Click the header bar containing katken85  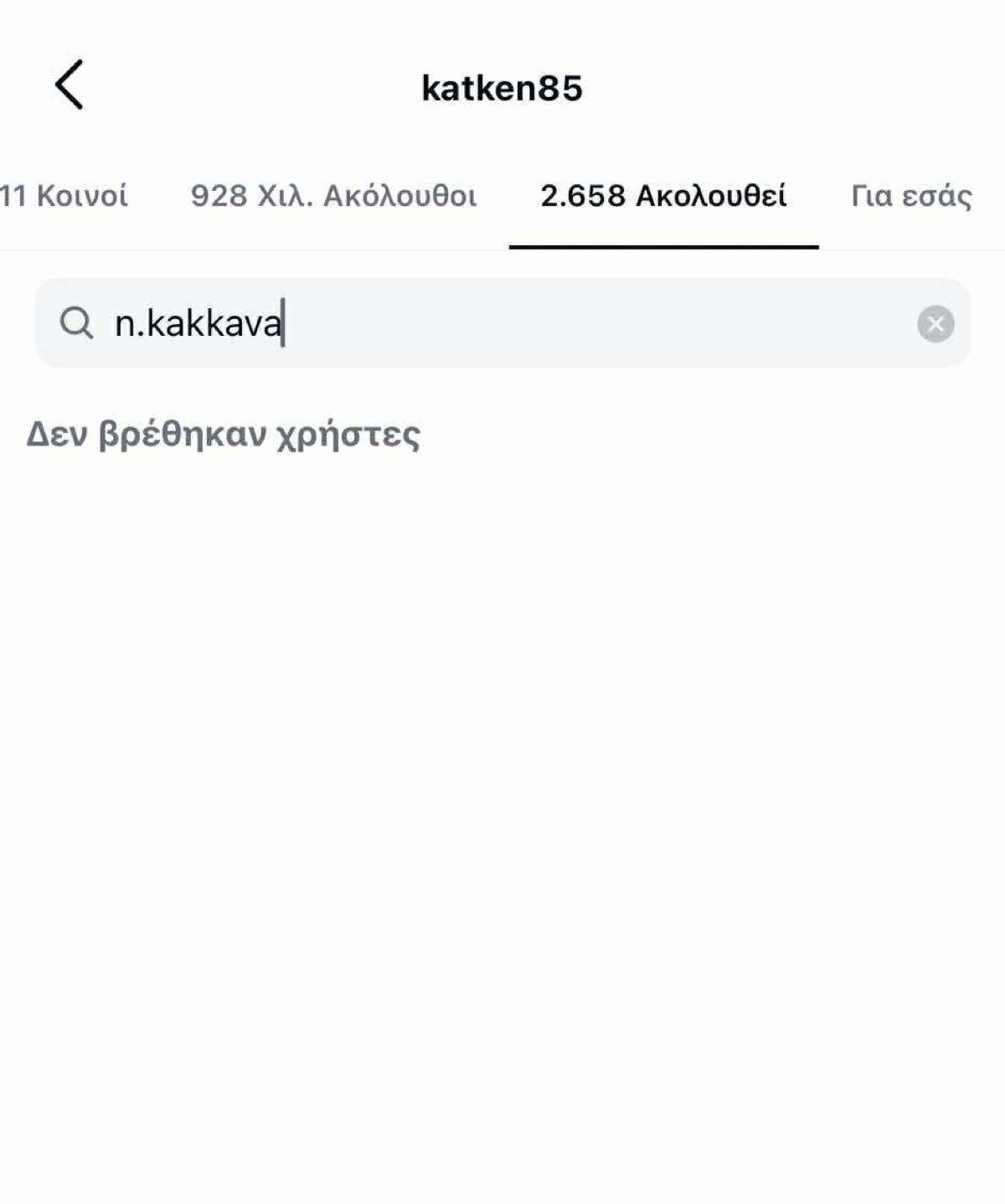503,86
